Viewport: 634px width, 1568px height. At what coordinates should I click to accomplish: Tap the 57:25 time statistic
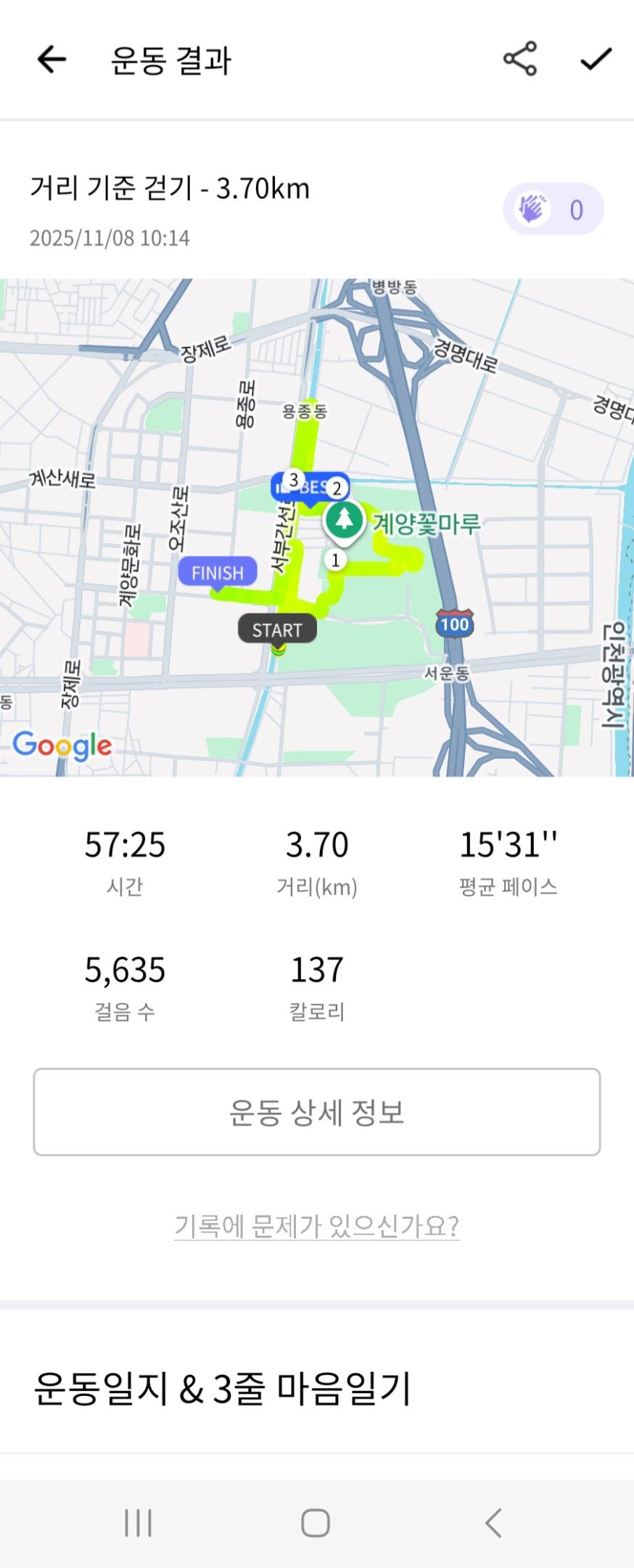(x=125, y=844)
